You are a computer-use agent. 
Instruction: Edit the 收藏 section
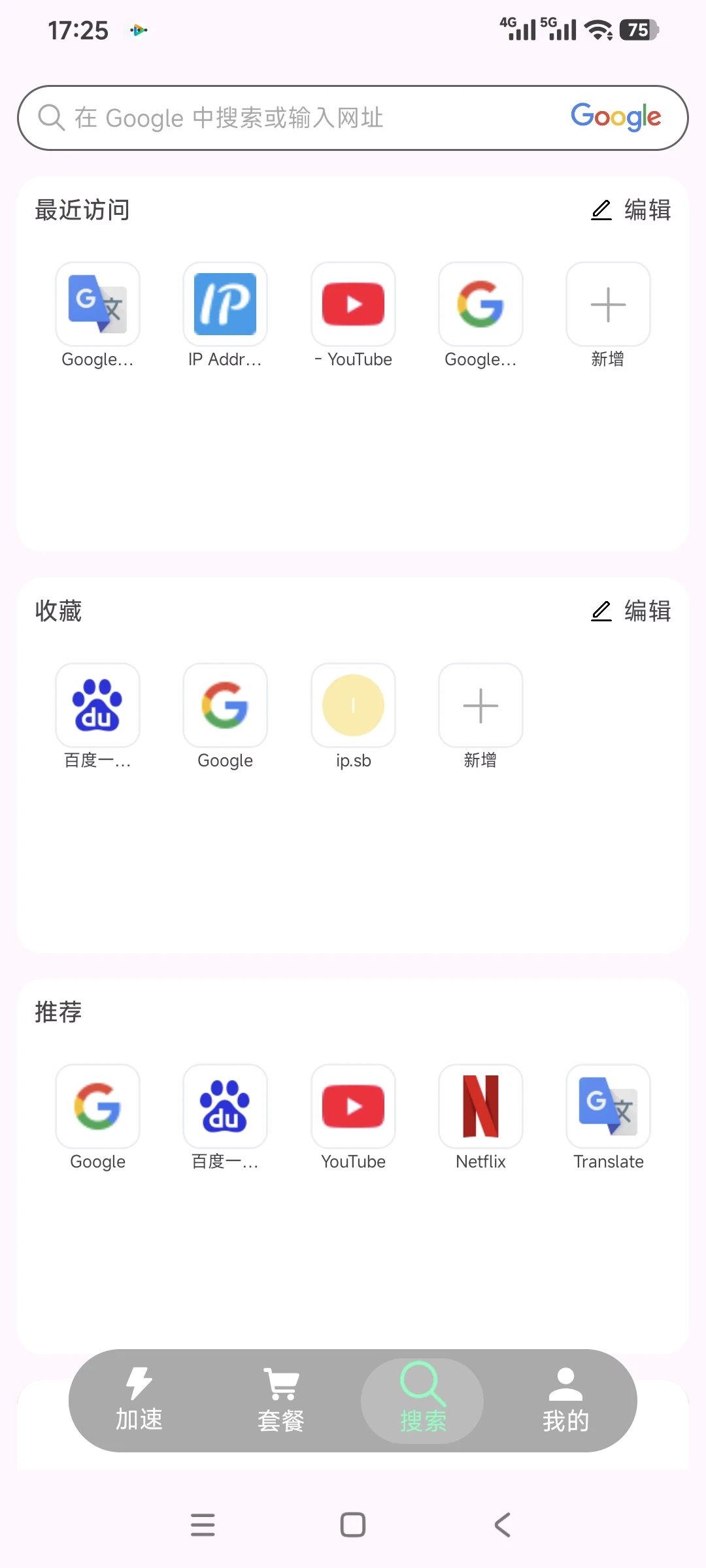coord(631,612)
